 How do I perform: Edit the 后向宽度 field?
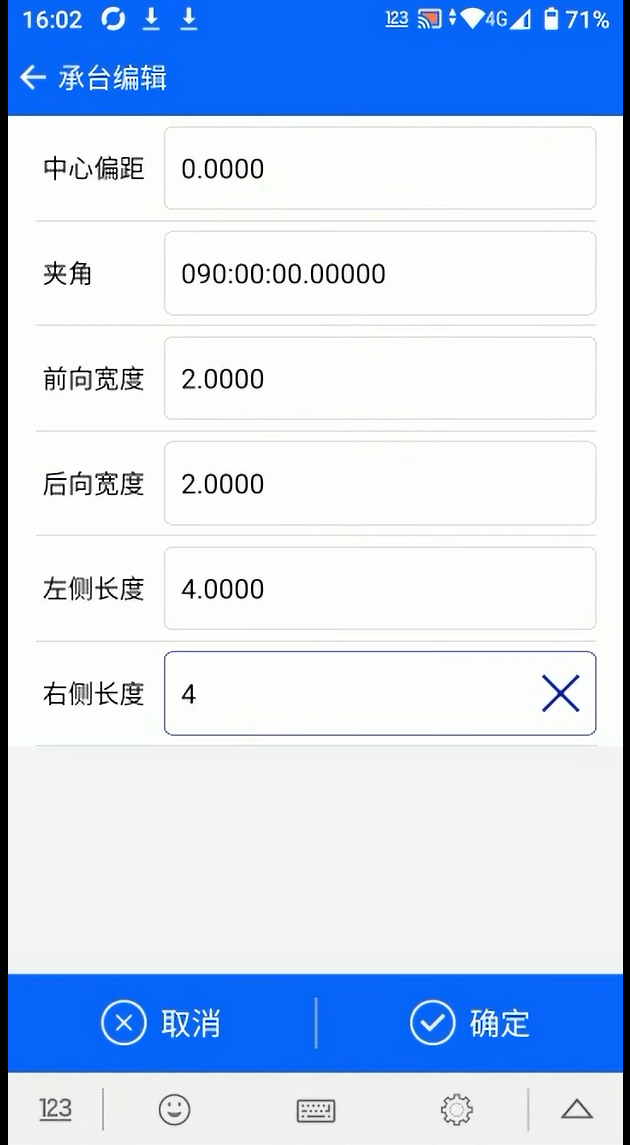(x=380, y=483)
